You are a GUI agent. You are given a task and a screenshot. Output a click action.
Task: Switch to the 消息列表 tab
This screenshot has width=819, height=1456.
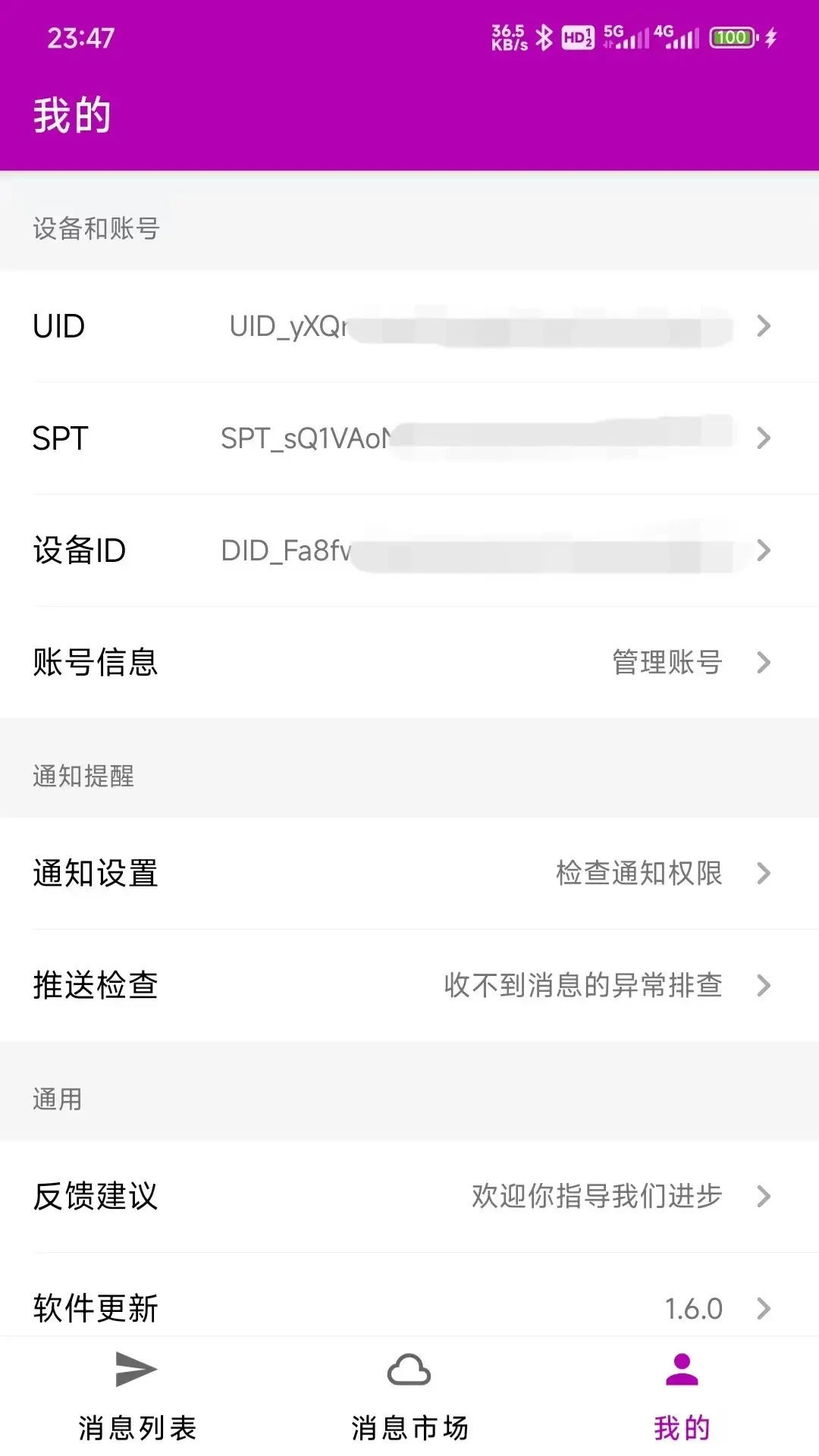136,1397
